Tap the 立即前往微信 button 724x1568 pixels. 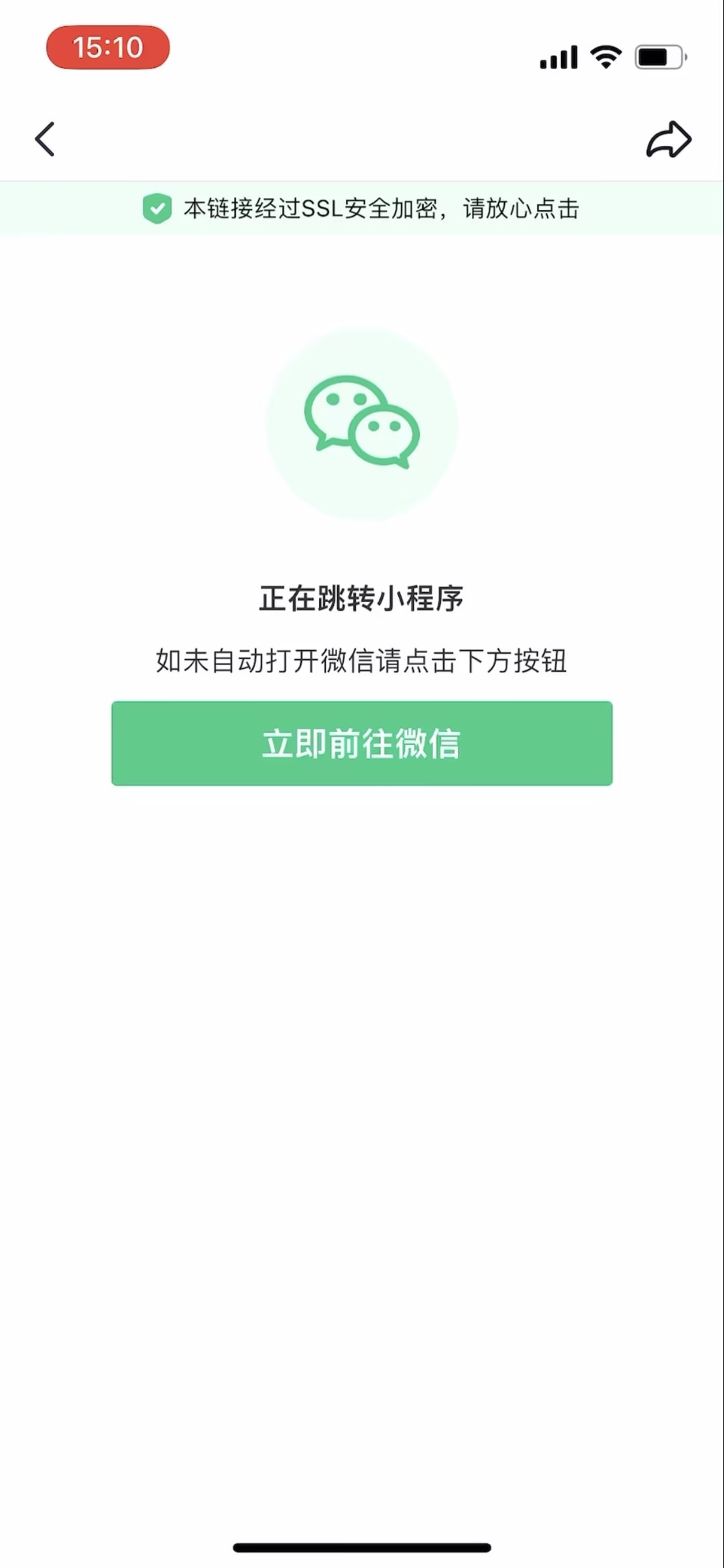361,743
